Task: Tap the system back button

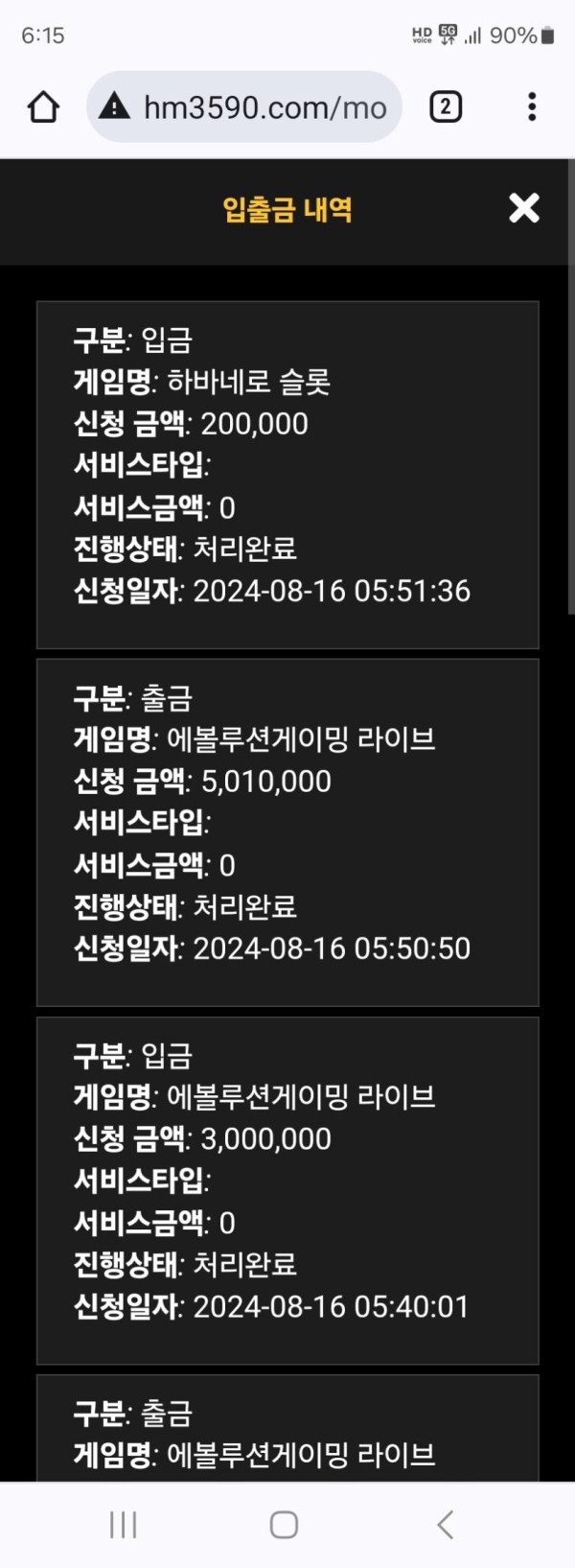Action: pyautogui.click(x=445, y=1524)
